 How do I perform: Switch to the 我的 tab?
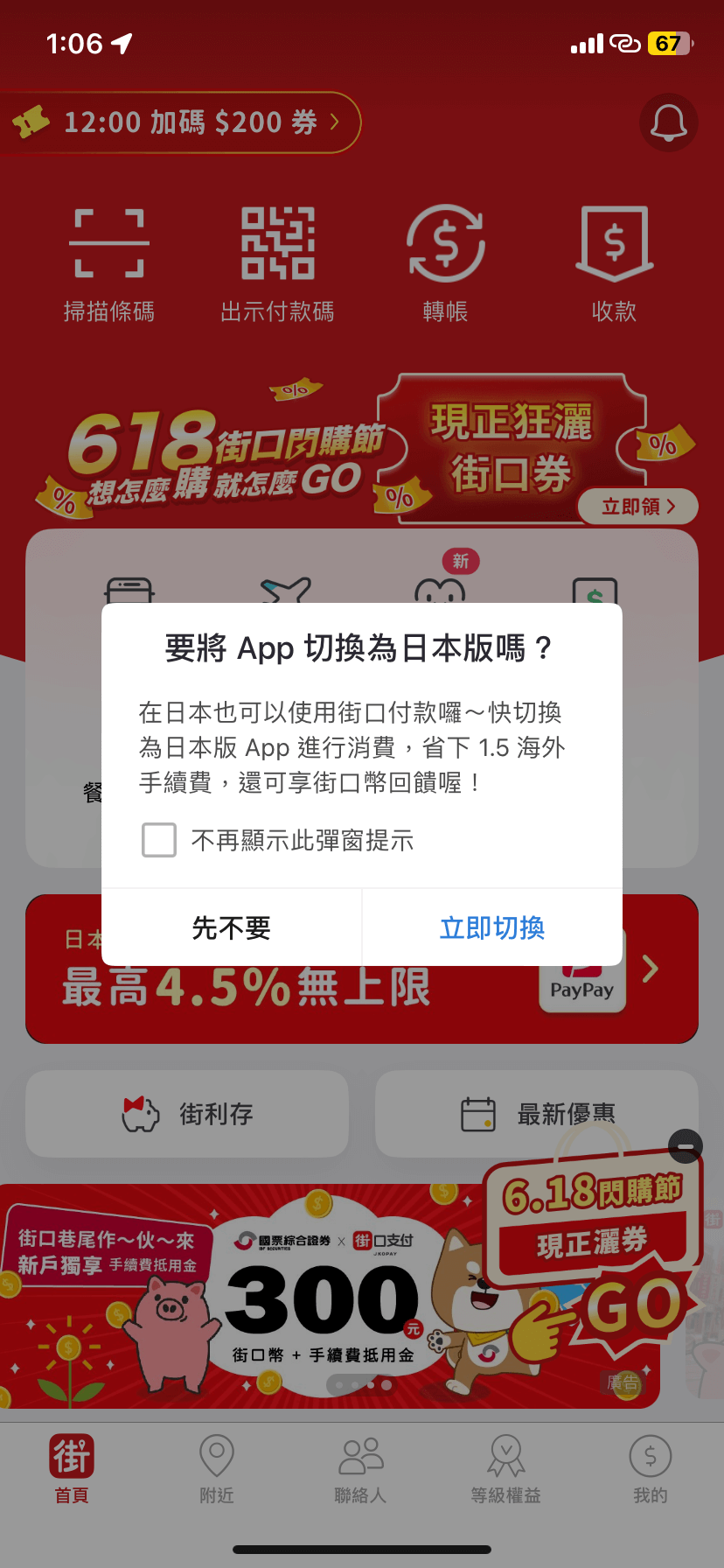[650, 1470]
